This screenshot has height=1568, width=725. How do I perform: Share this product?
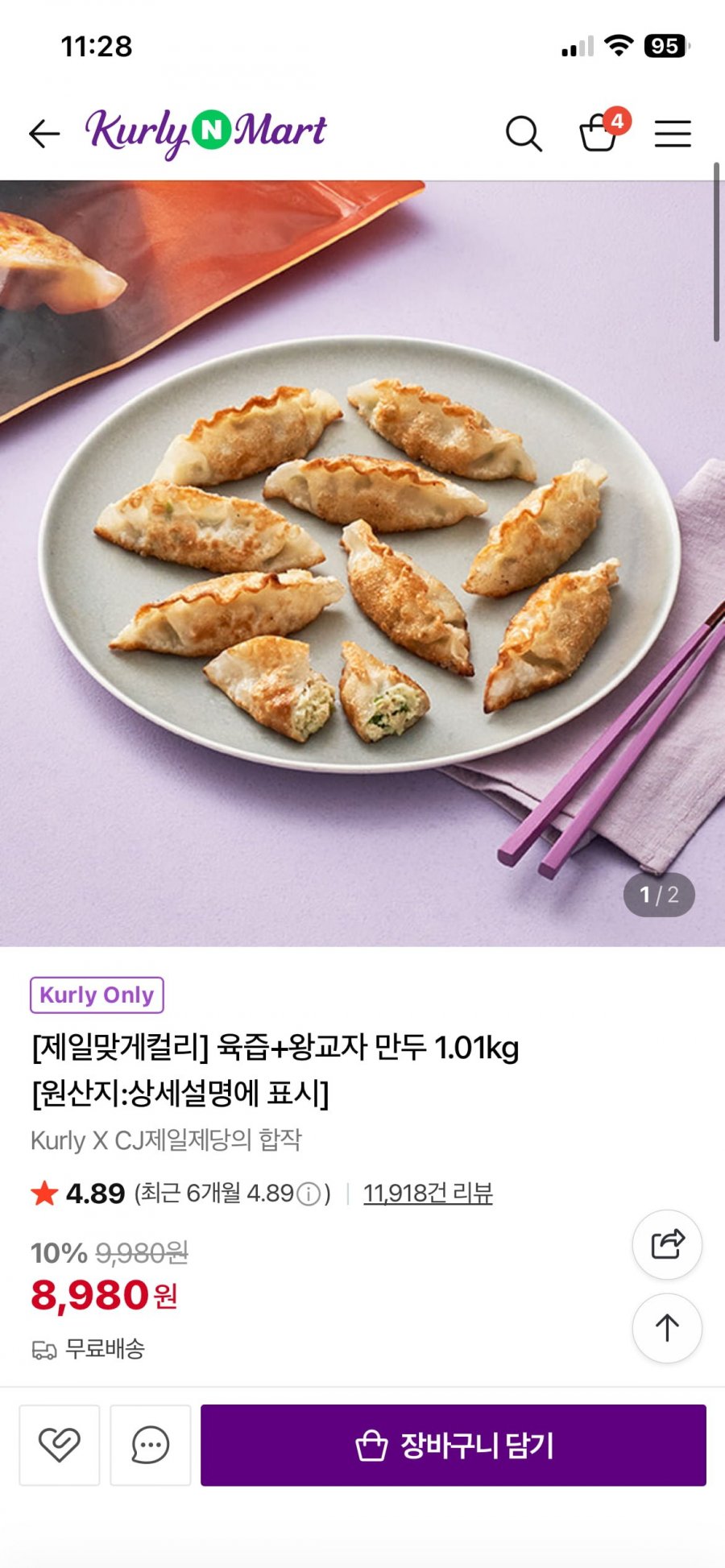[x=667, y=1244]
